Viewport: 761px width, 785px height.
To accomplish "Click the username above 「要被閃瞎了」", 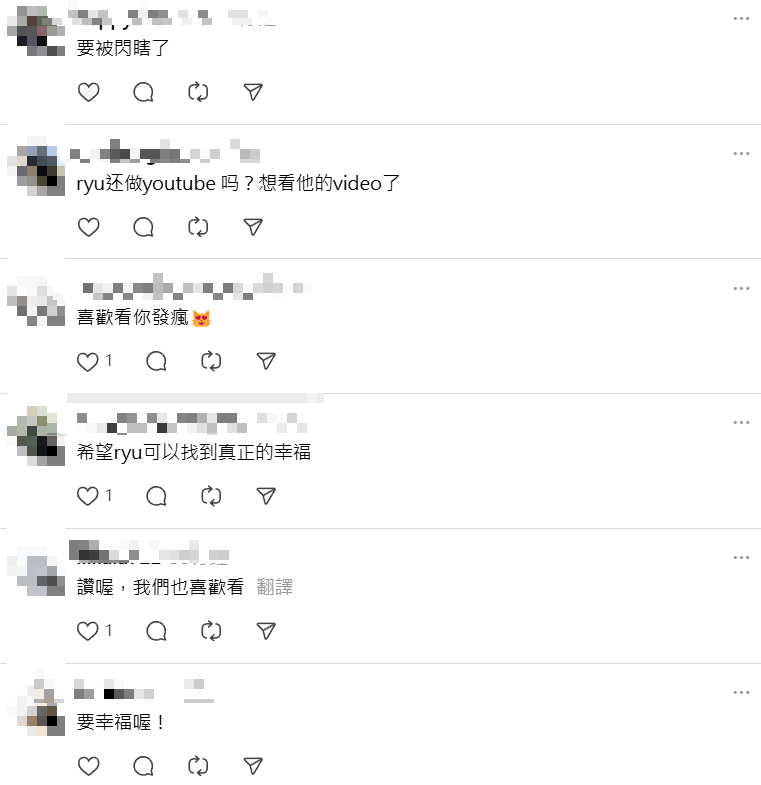I will (160, 15).
